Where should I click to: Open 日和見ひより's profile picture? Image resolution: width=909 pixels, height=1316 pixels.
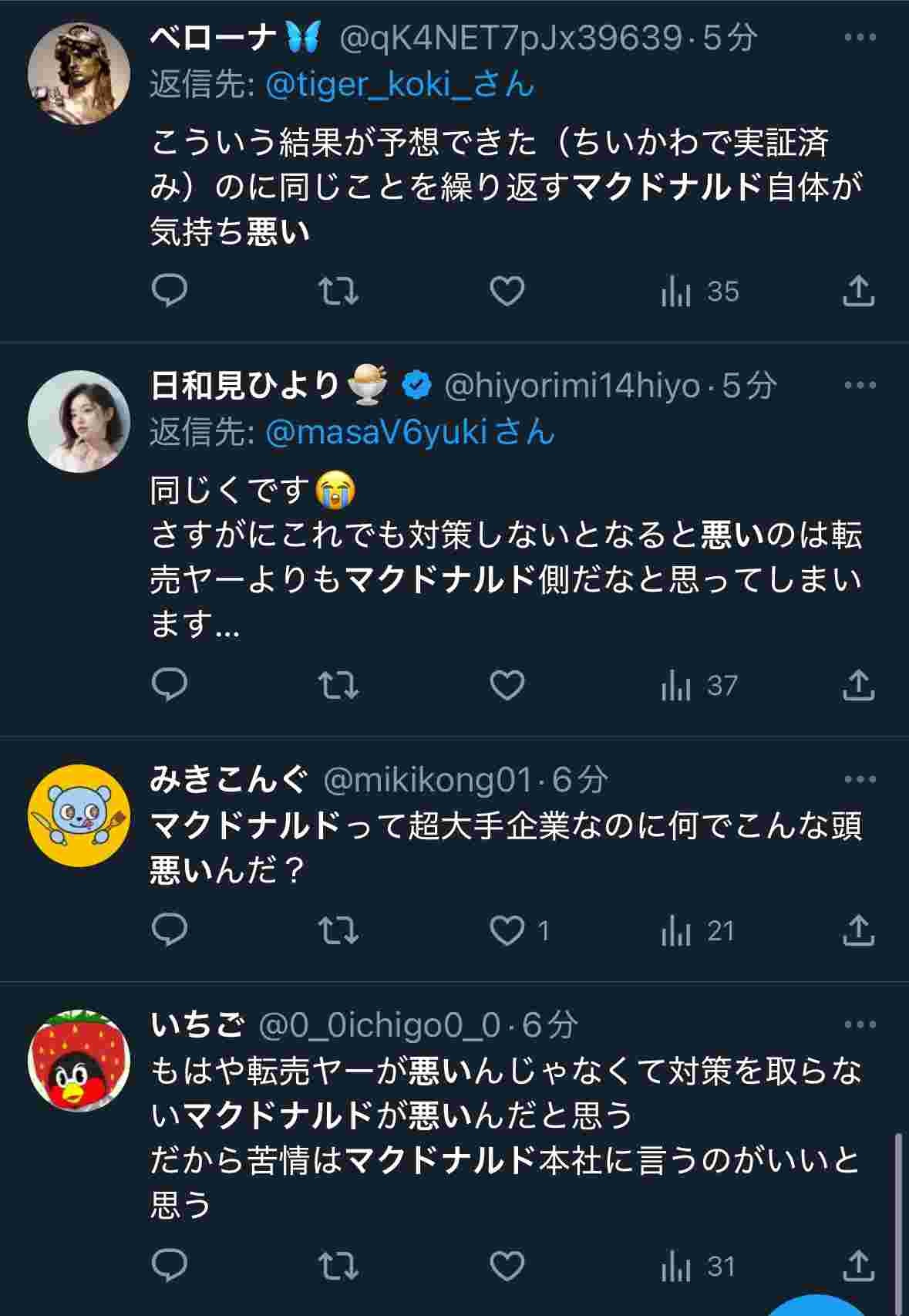pyautogui.click(x=79, y=420)
